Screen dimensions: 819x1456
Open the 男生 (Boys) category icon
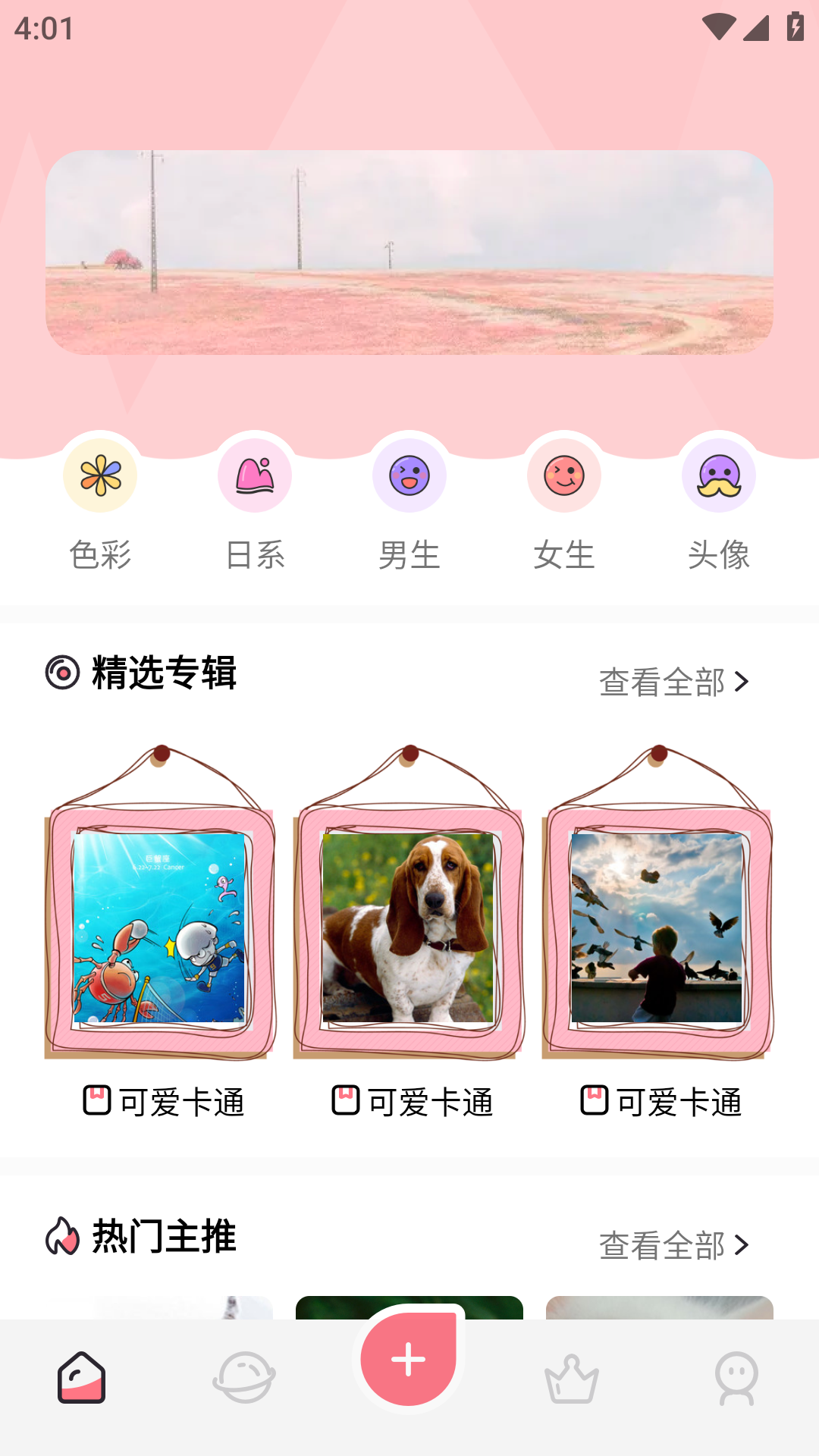409,474
